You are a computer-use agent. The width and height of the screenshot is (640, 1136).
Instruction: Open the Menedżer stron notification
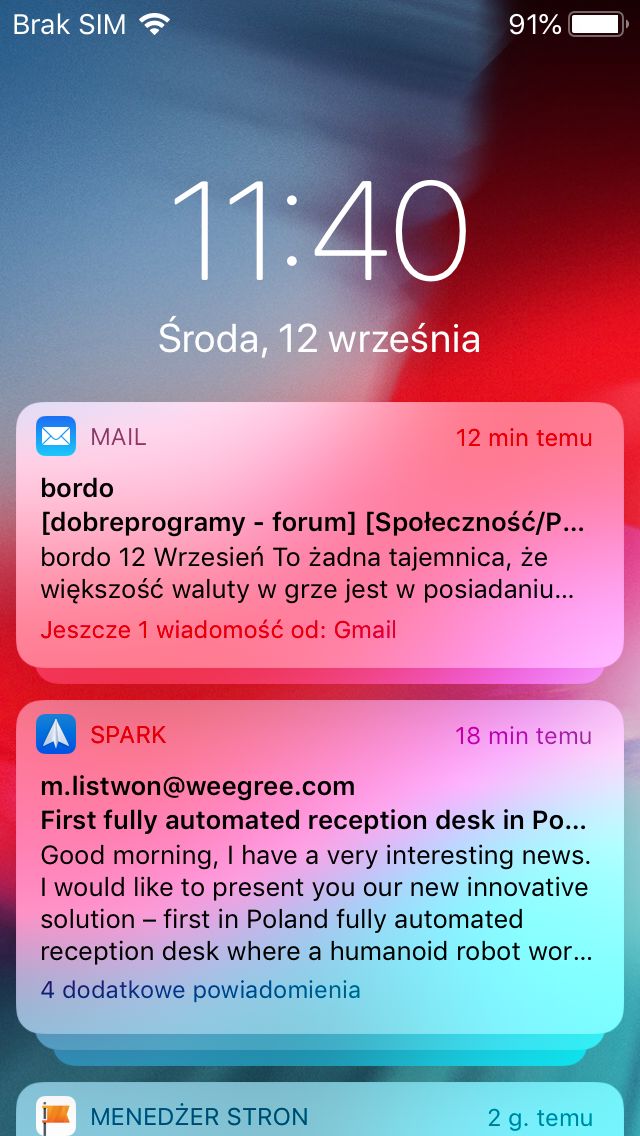click(320, 1109)
